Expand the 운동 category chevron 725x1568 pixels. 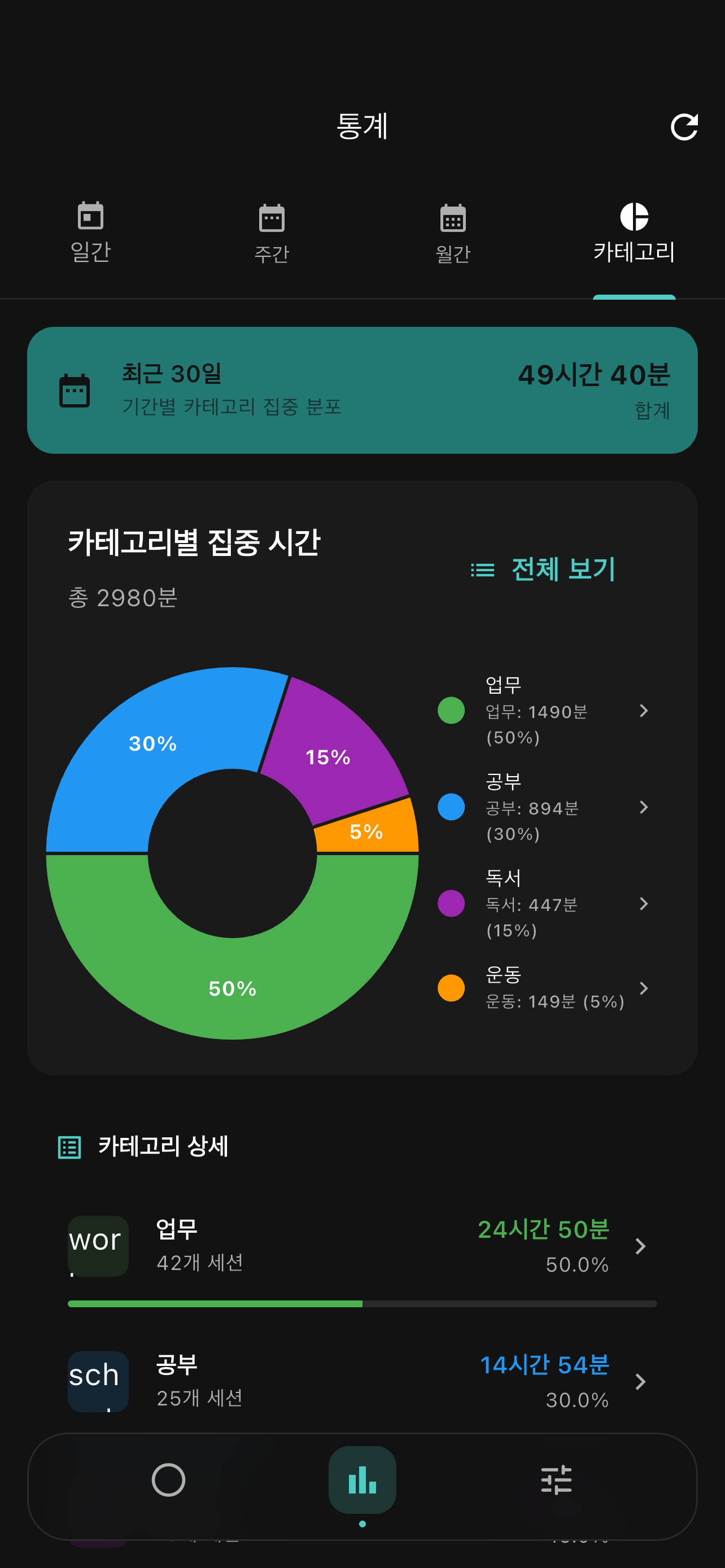click(x=644, y=987)
